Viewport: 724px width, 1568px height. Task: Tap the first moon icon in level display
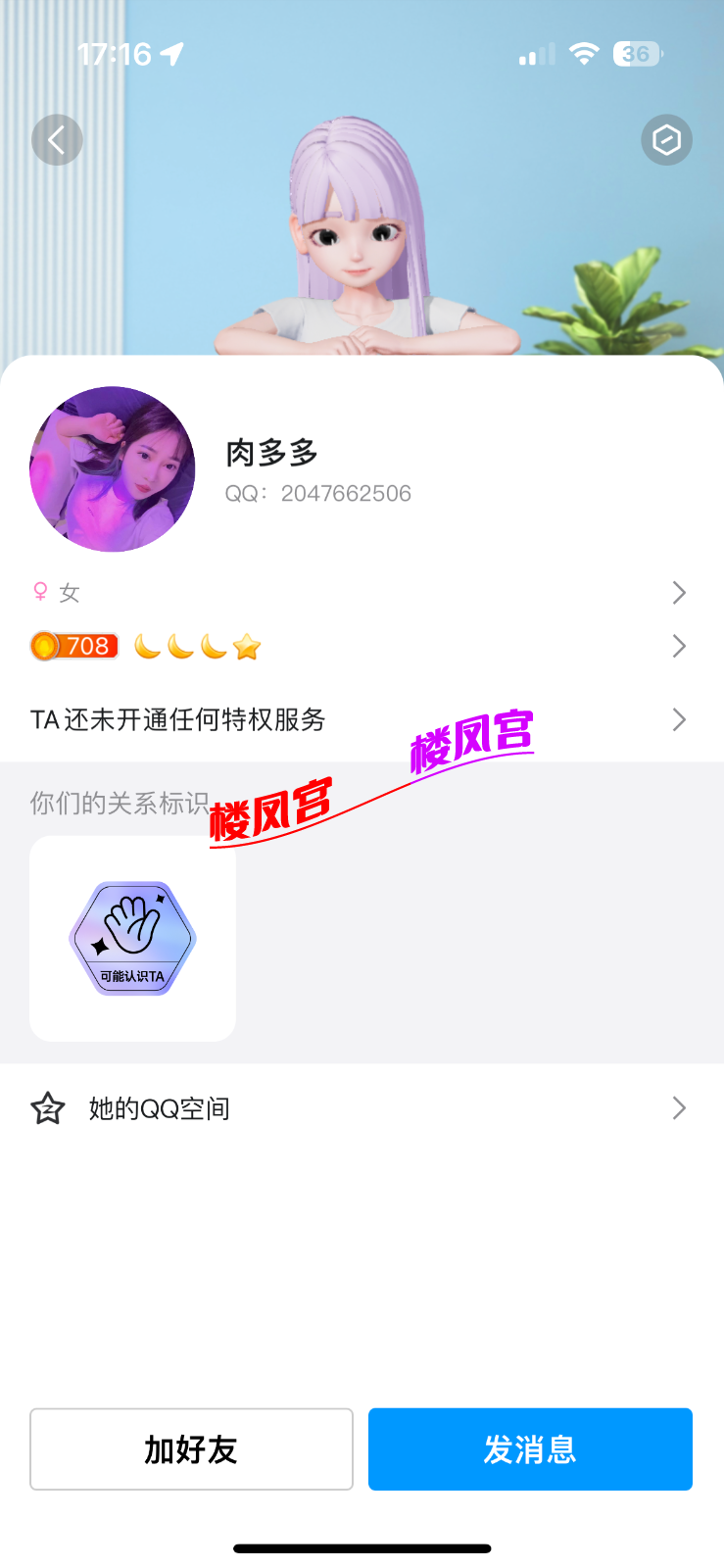[147, 646]
